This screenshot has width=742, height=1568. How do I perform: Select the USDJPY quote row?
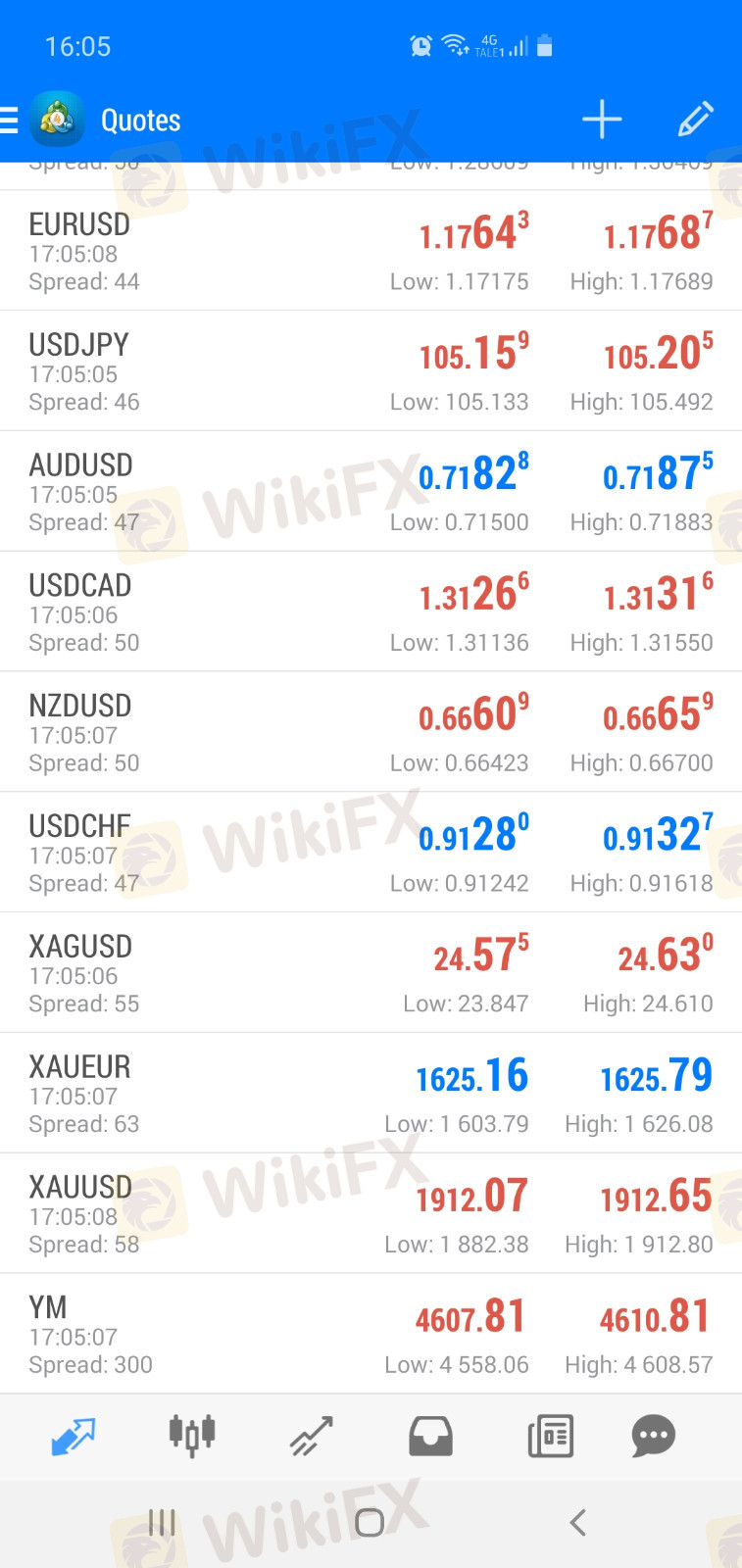click(x=371, y=371)
